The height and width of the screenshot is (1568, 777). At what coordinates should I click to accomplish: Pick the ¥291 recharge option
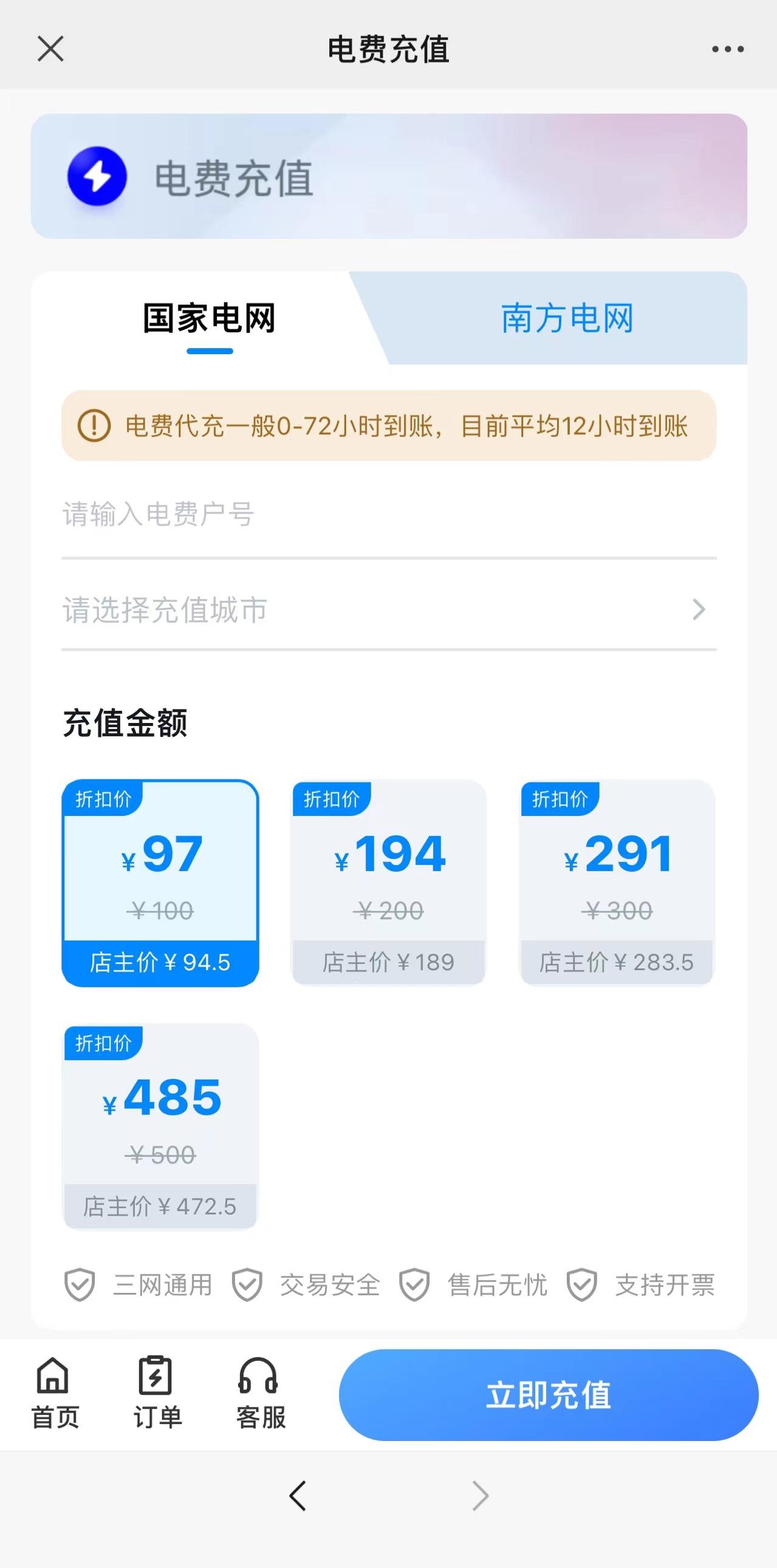click(x=617, y=882)
